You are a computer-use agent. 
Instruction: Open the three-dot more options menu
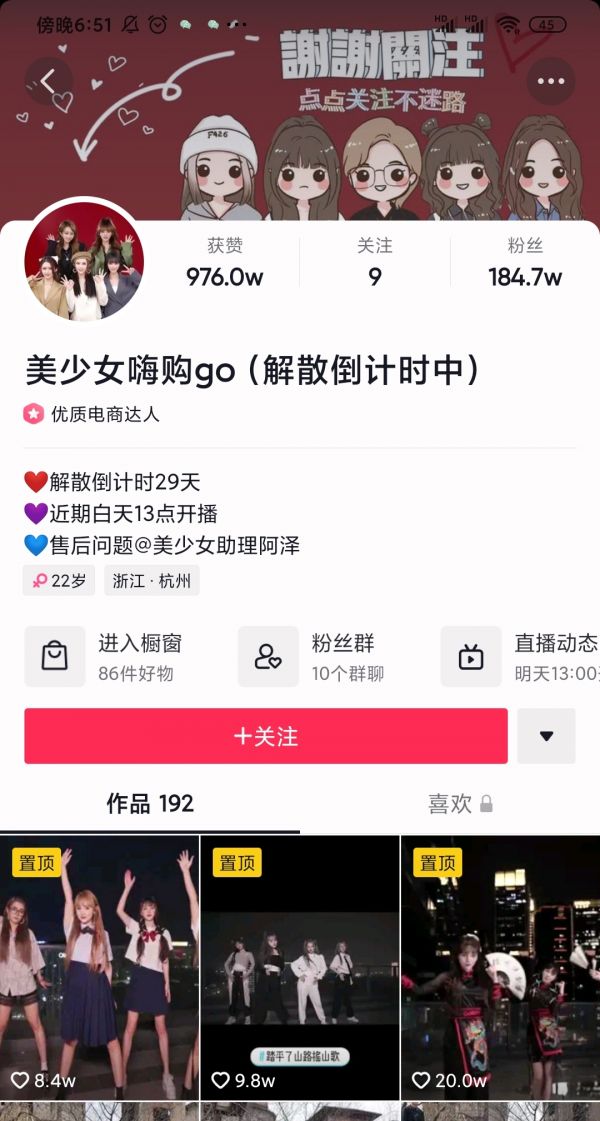tap(551, 82)
